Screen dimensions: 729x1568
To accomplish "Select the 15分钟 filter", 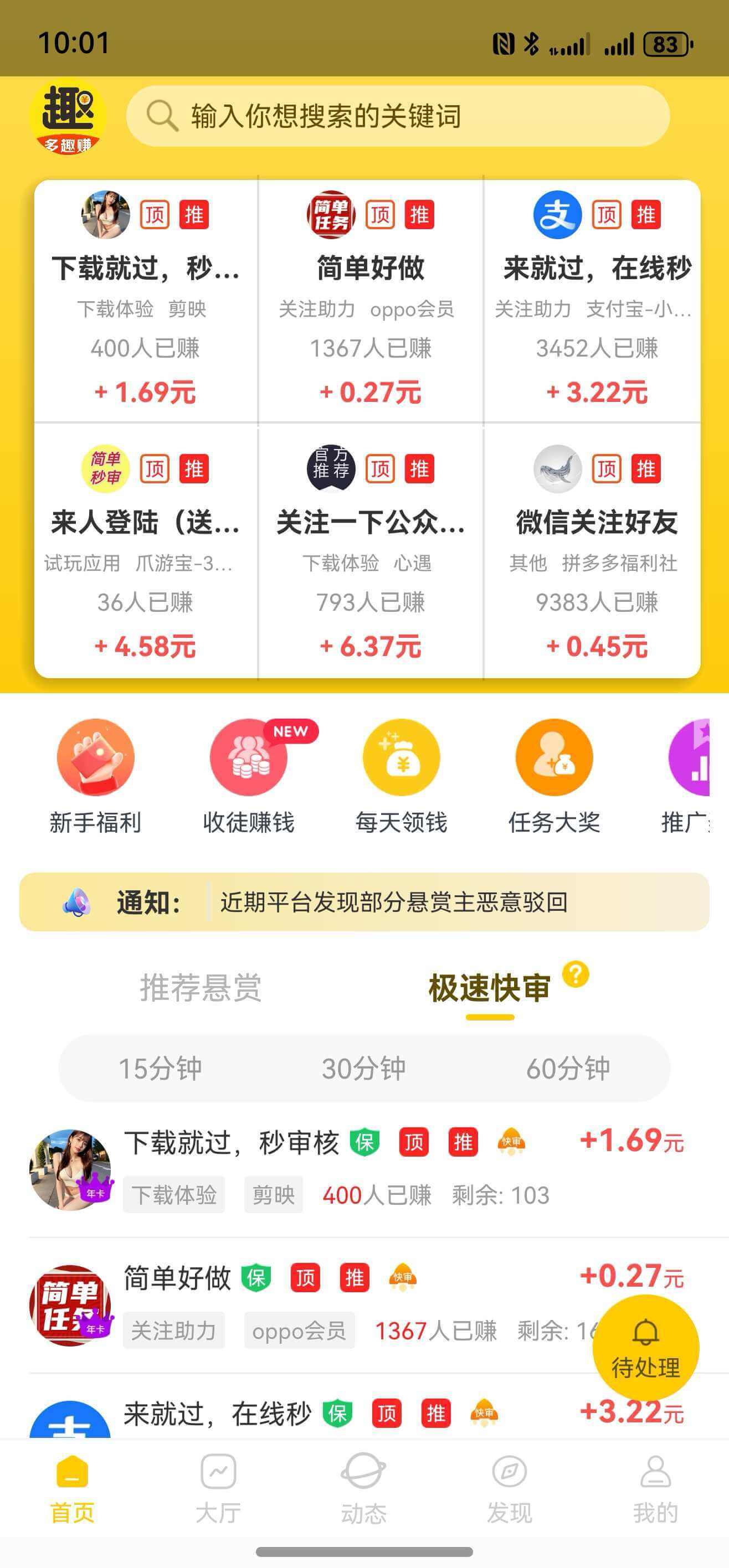I will [x=160, y=1068].
